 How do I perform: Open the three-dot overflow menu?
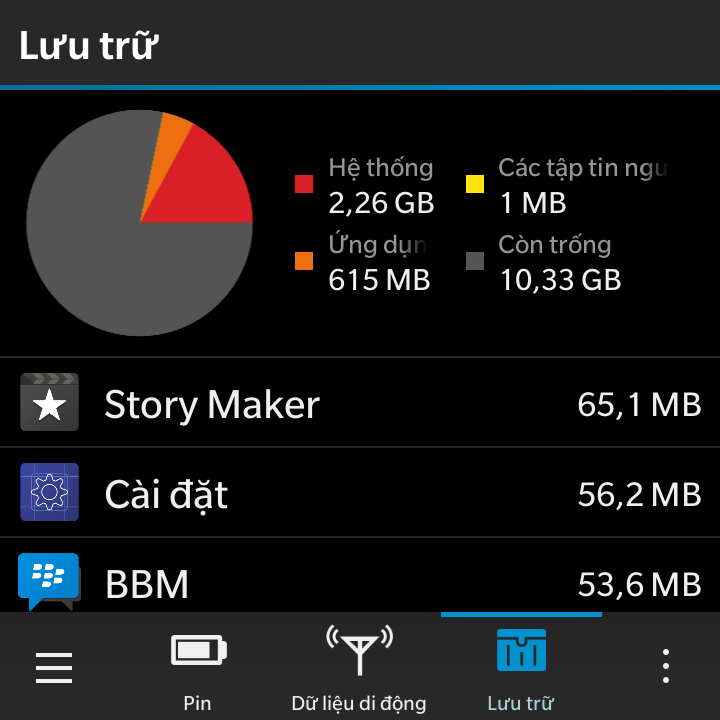click(666, 667)
